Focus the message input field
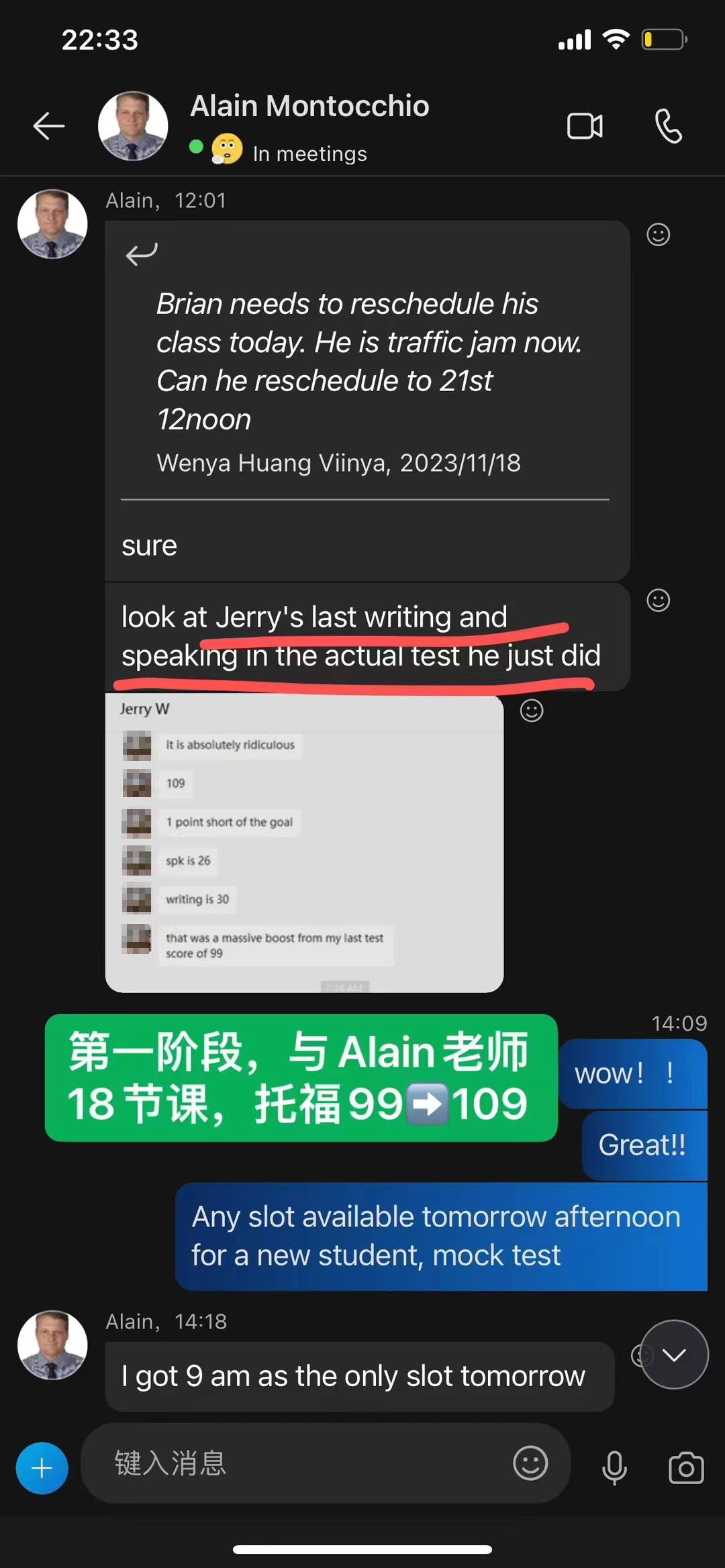Viewport: 725px width, 1568px height. point(302,1463)
